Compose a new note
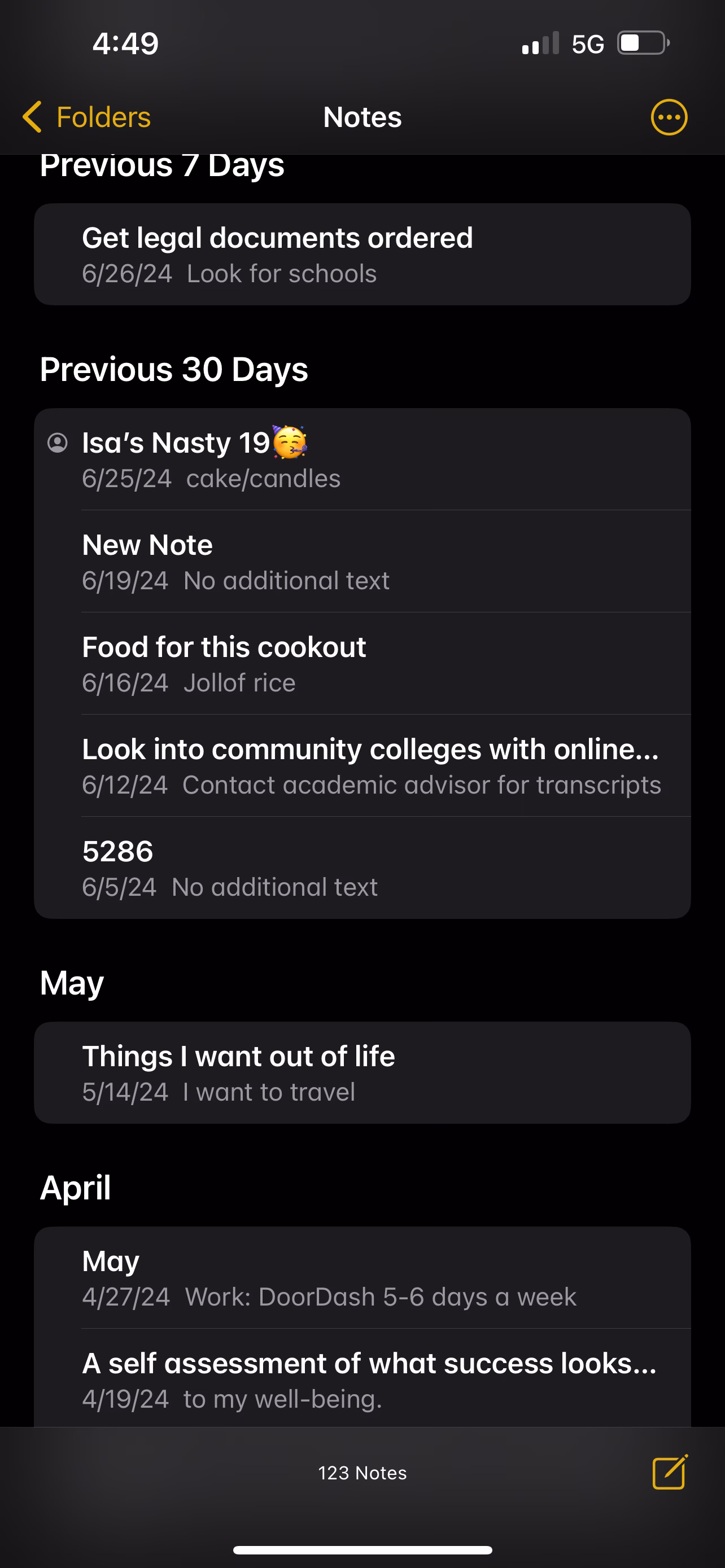The width and height of the screenshot is (725, 1568). [x=670, y=1473]
